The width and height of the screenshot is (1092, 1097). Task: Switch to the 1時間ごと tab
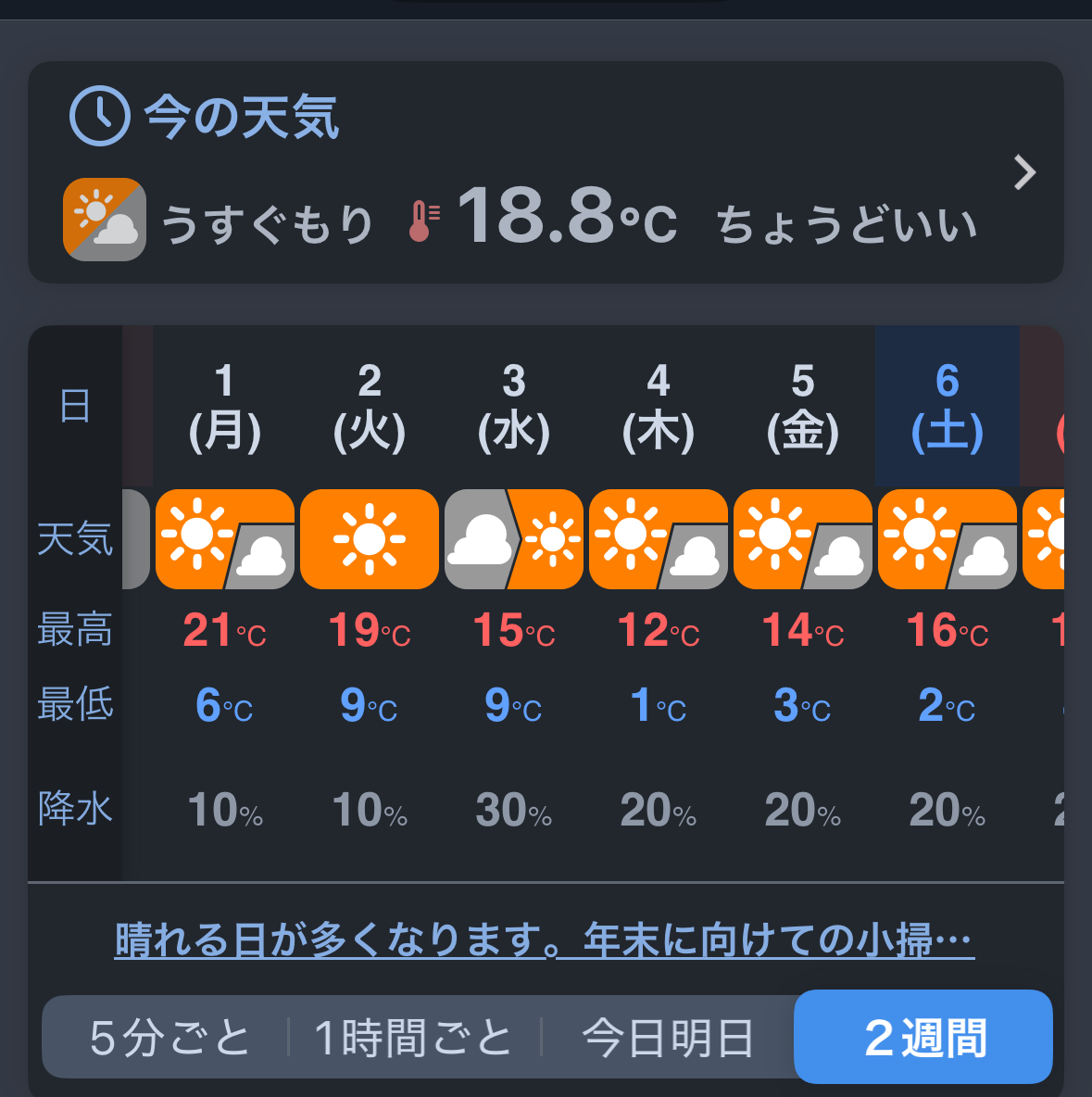click(413, 1038)
